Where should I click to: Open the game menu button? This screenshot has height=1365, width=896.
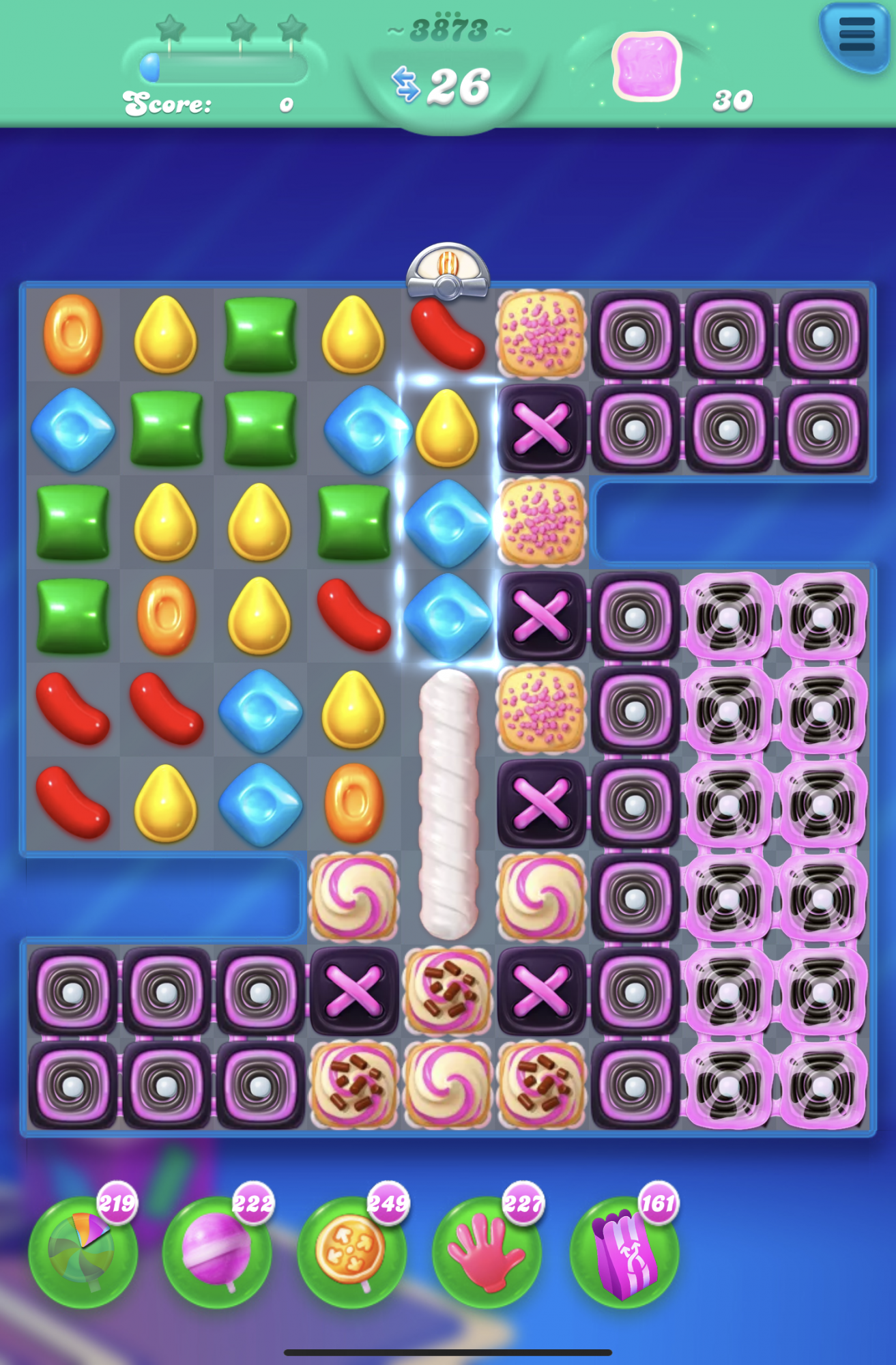856,34
